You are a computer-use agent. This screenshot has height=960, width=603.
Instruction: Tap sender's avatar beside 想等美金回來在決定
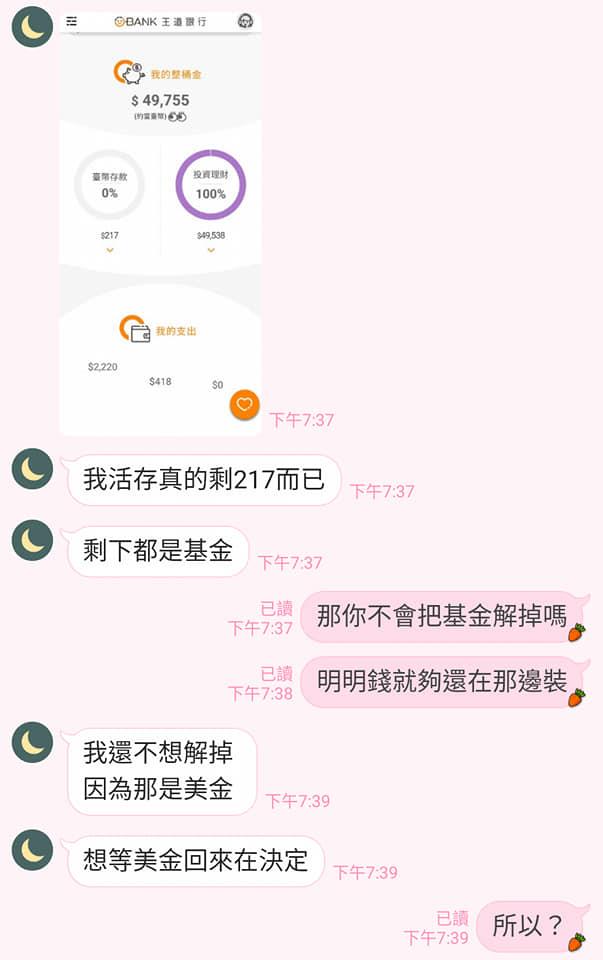click(x=32, y=851)
